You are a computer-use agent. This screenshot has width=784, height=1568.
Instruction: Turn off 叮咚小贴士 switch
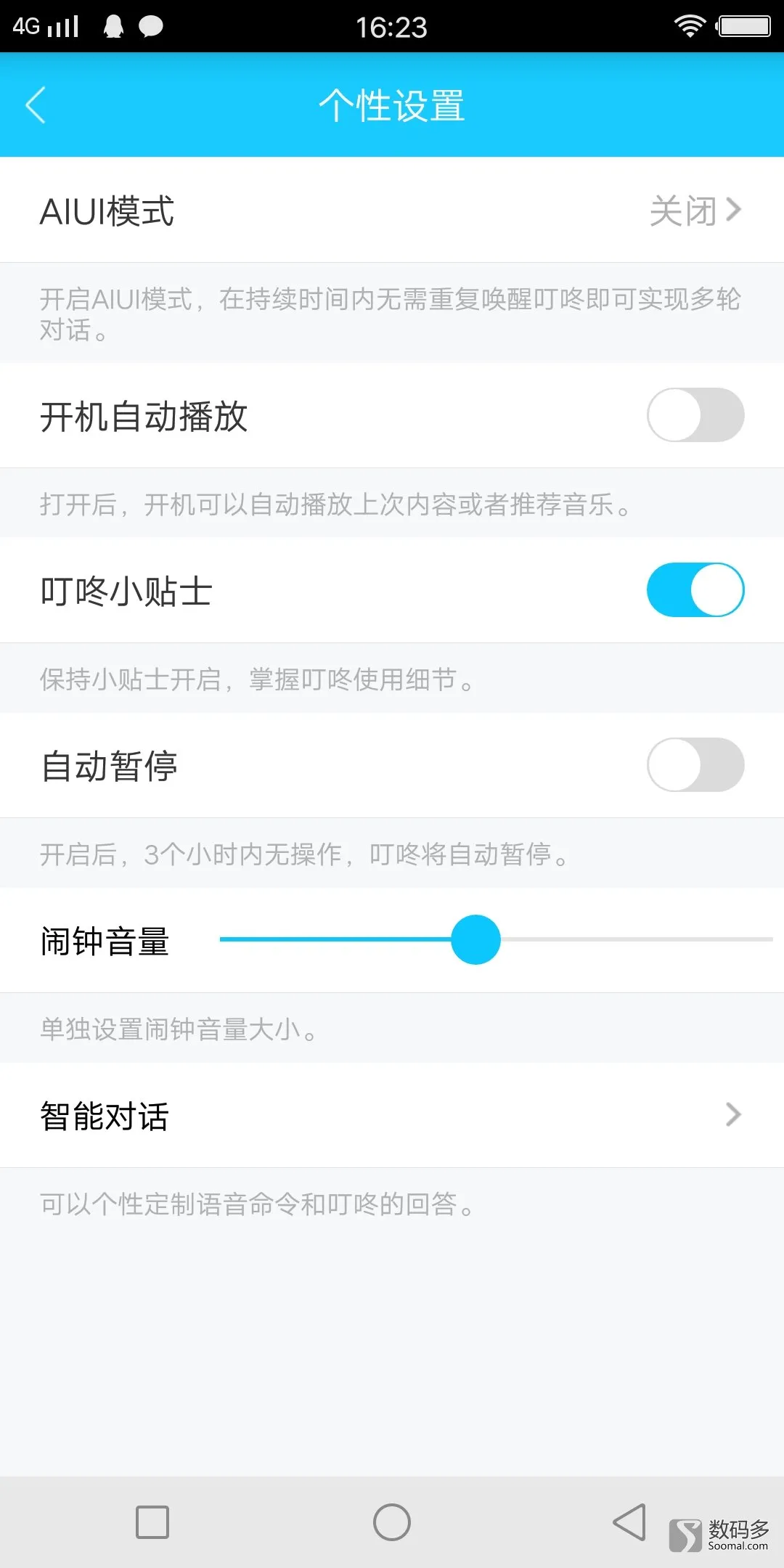695,589
